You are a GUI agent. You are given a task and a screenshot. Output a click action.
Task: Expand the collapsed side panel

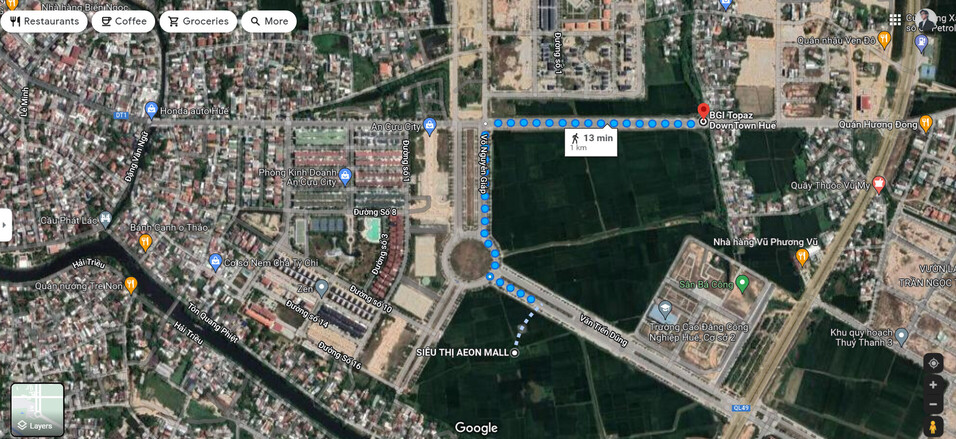coord(6,224)
